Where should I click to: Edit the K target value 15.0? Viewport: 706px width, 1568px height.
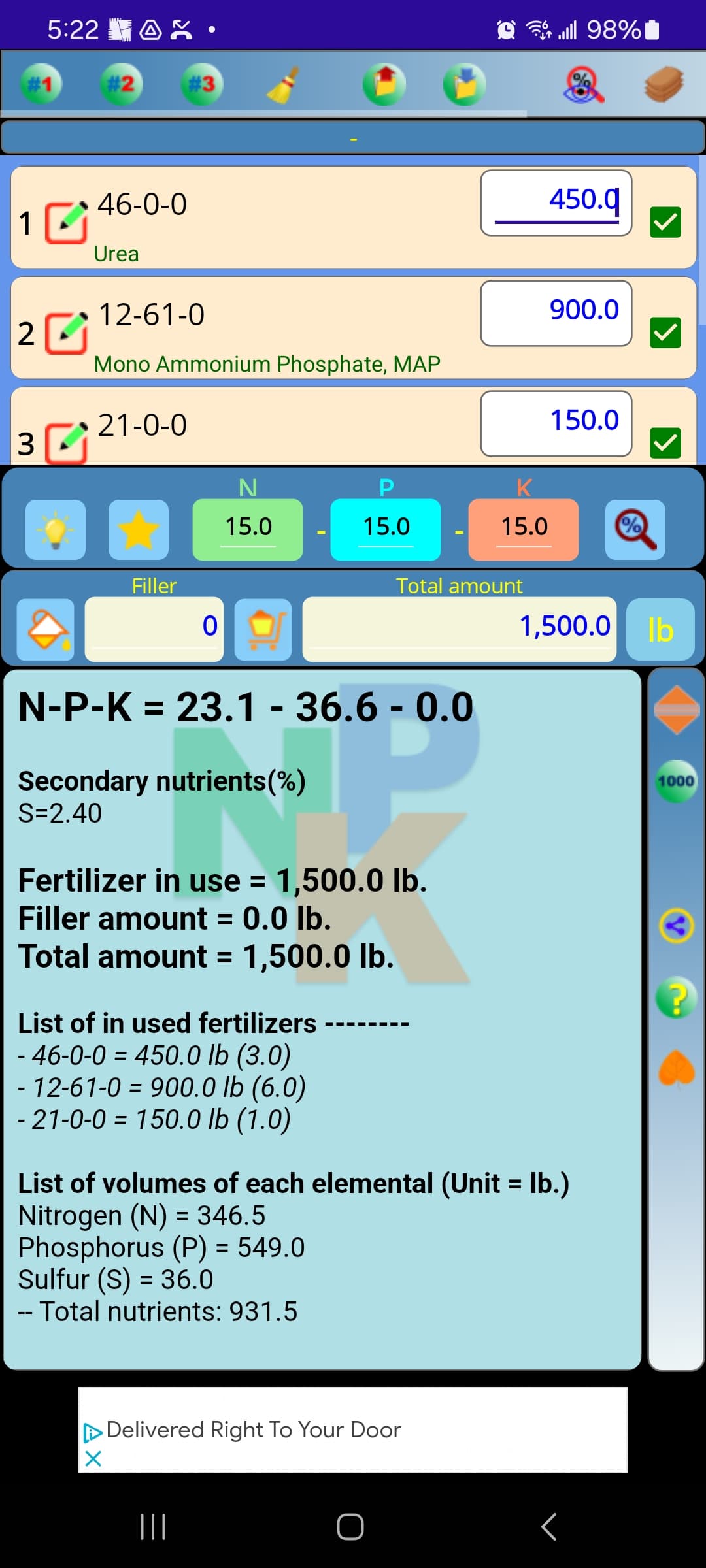524,529
